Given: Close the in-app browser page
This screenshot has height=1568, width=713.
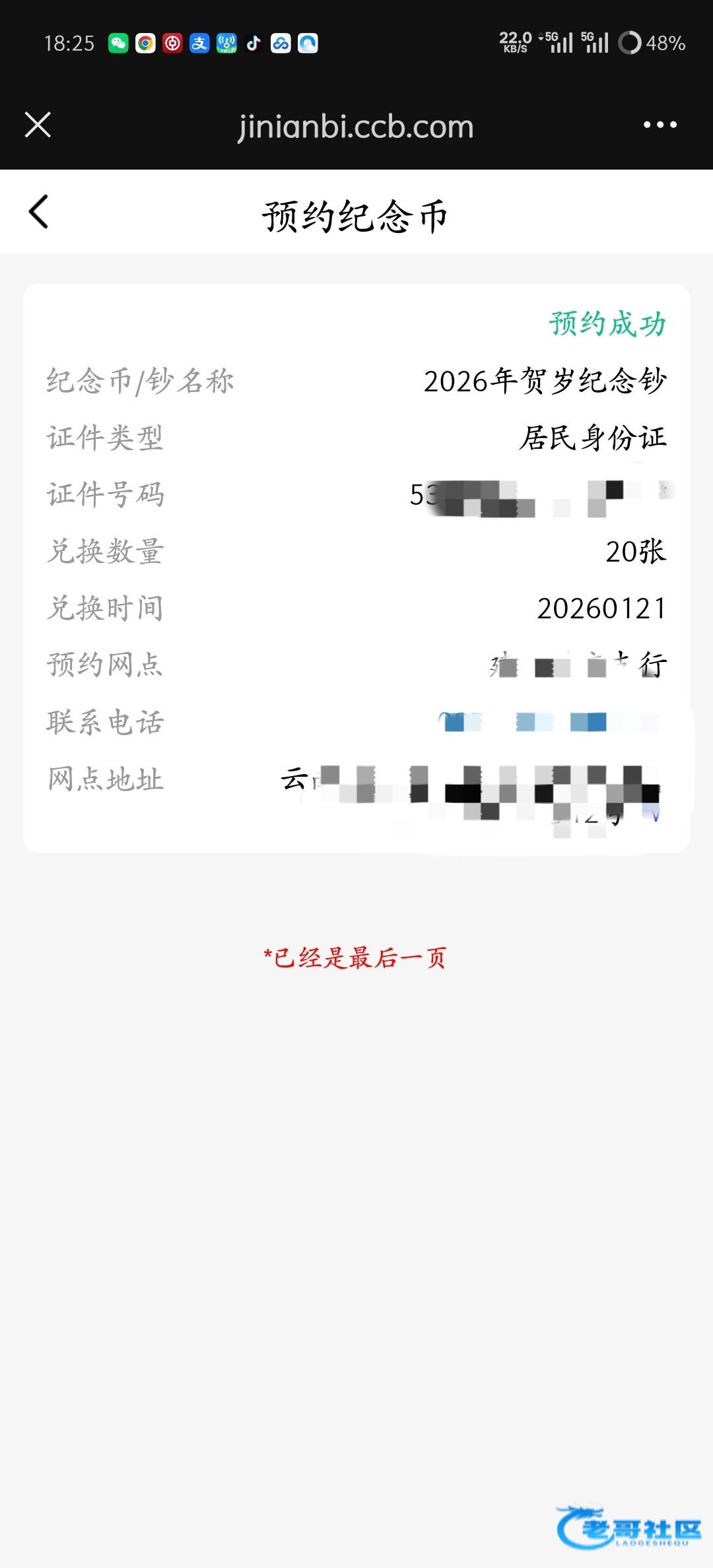Looking at the screenshot, I should pyautogui.click(x=38, y=125).
